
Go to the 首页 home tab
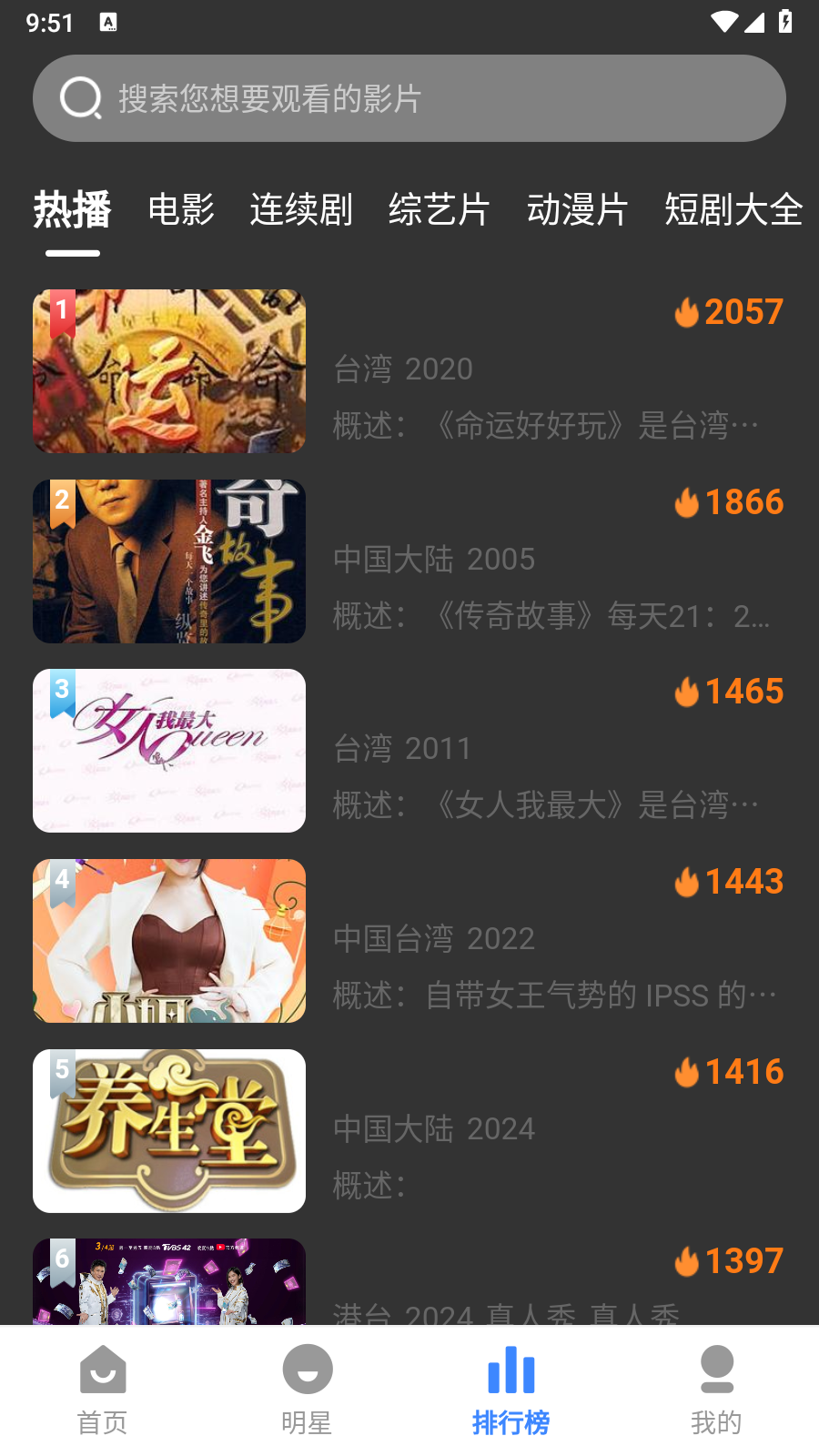[102, 1390]
